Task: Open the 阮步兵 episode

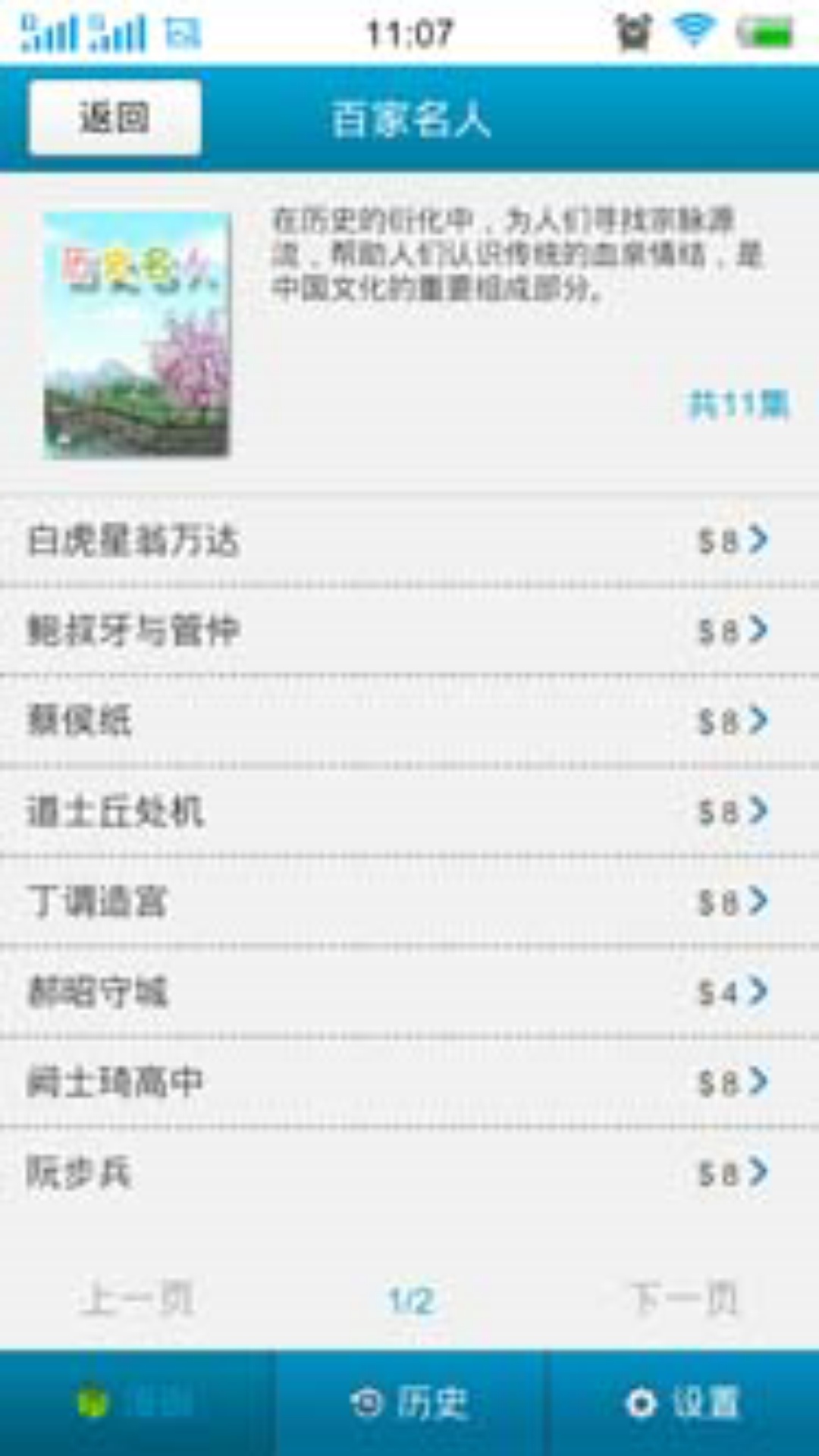Action: pyautogui.click(x=409, y=1172)
